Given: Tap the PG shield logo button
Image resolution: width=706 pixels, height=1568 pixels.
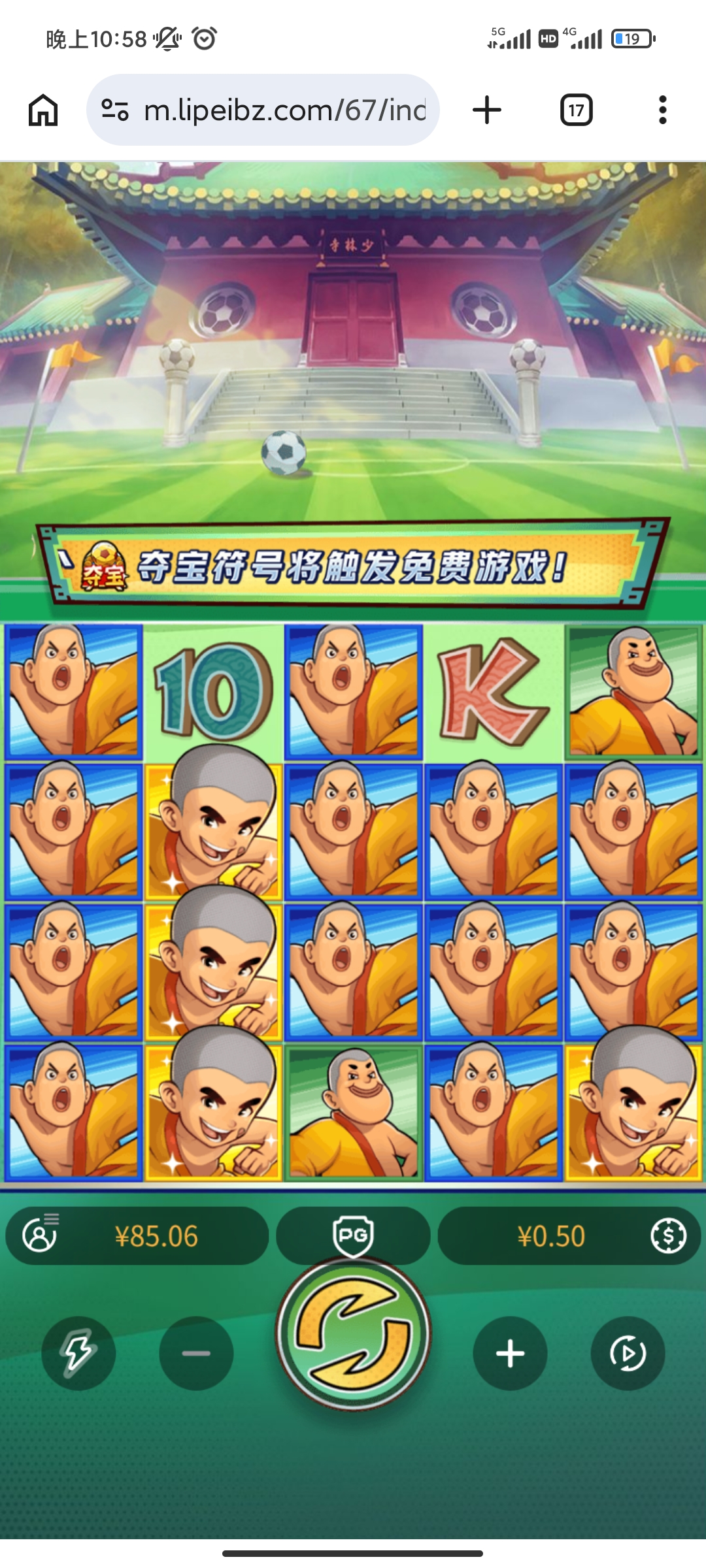Looking at the screenshot, I should click(353, 1235).
